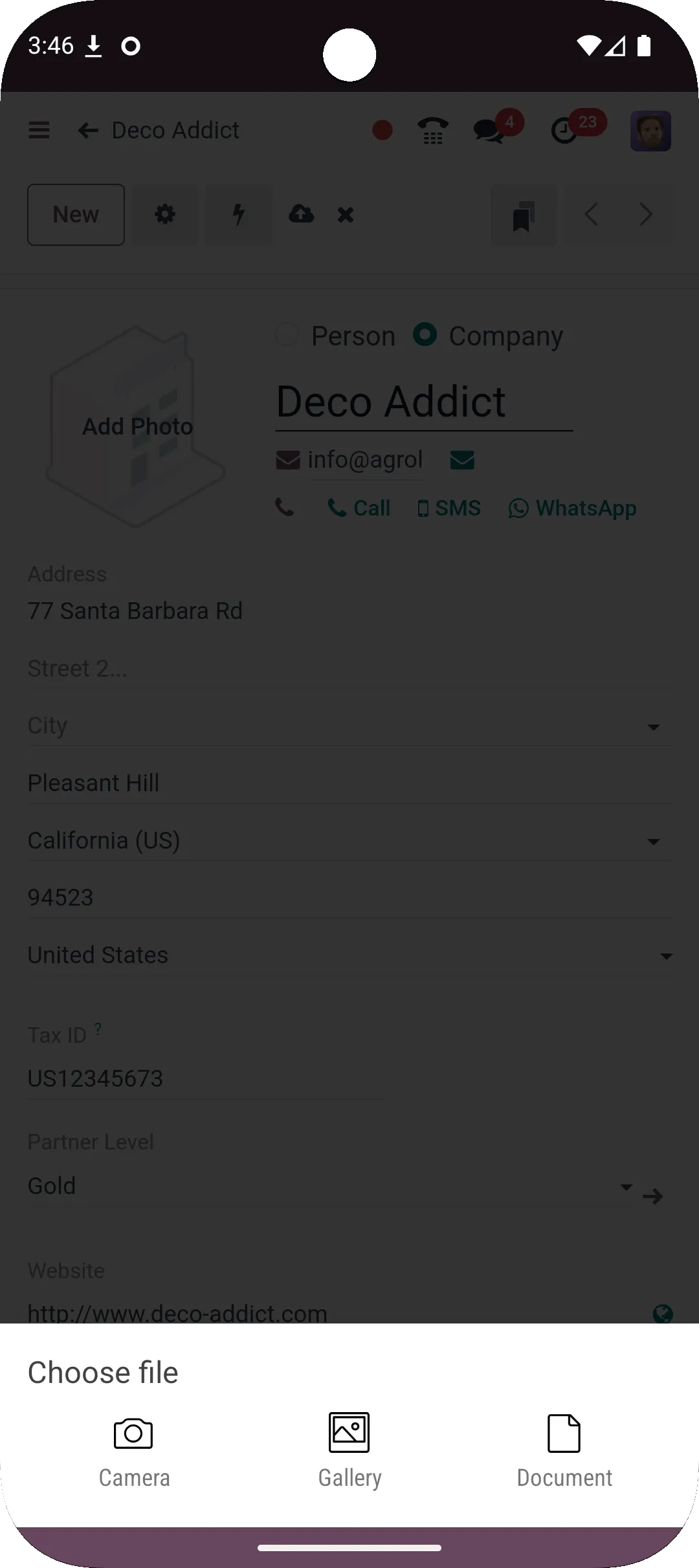The width and height of the screenshot is (699, 1568).
Task: Tap the lightning bolt quick action
Action: click(x=239, y=214)
